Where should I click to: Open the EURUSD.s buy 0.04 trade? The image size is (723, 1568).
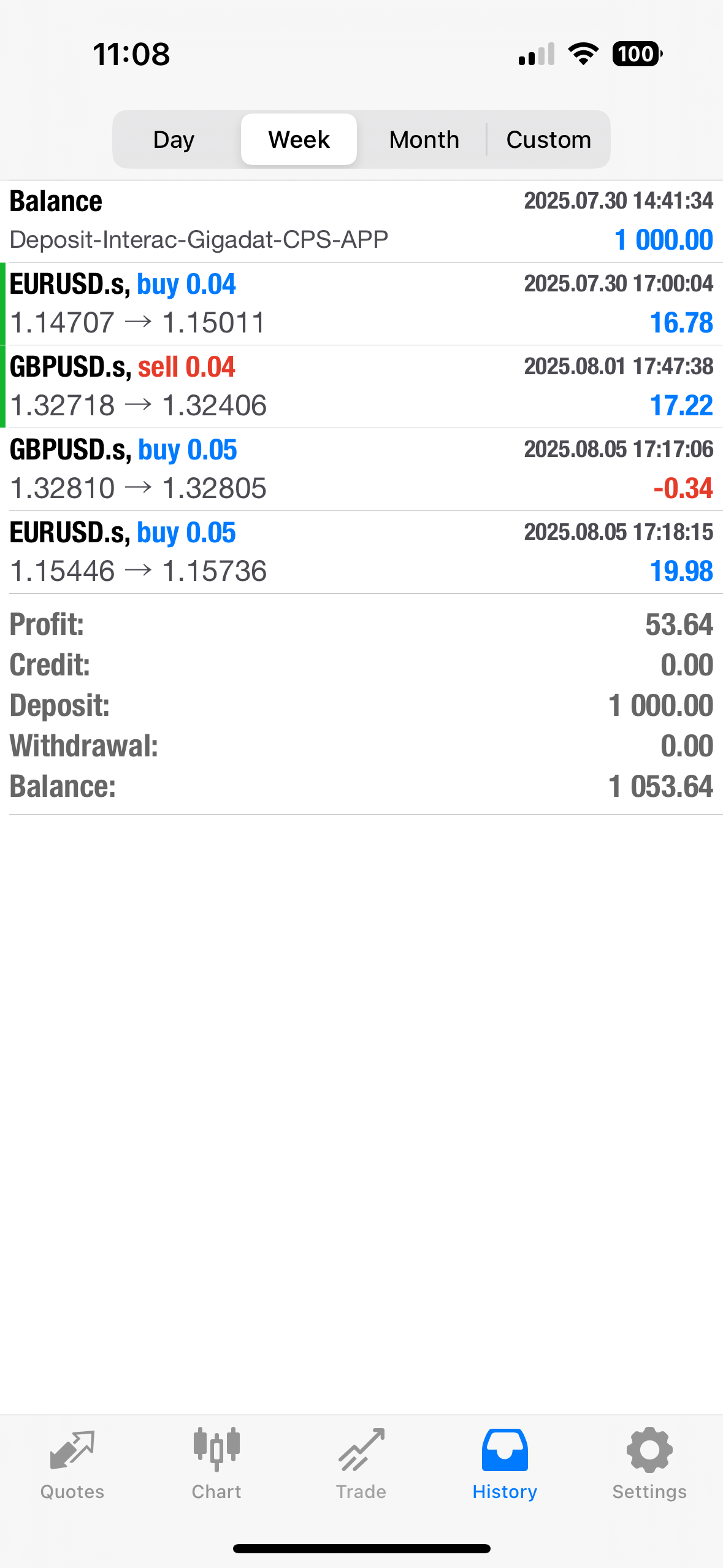pyautogui.click(x=361, y=304)
